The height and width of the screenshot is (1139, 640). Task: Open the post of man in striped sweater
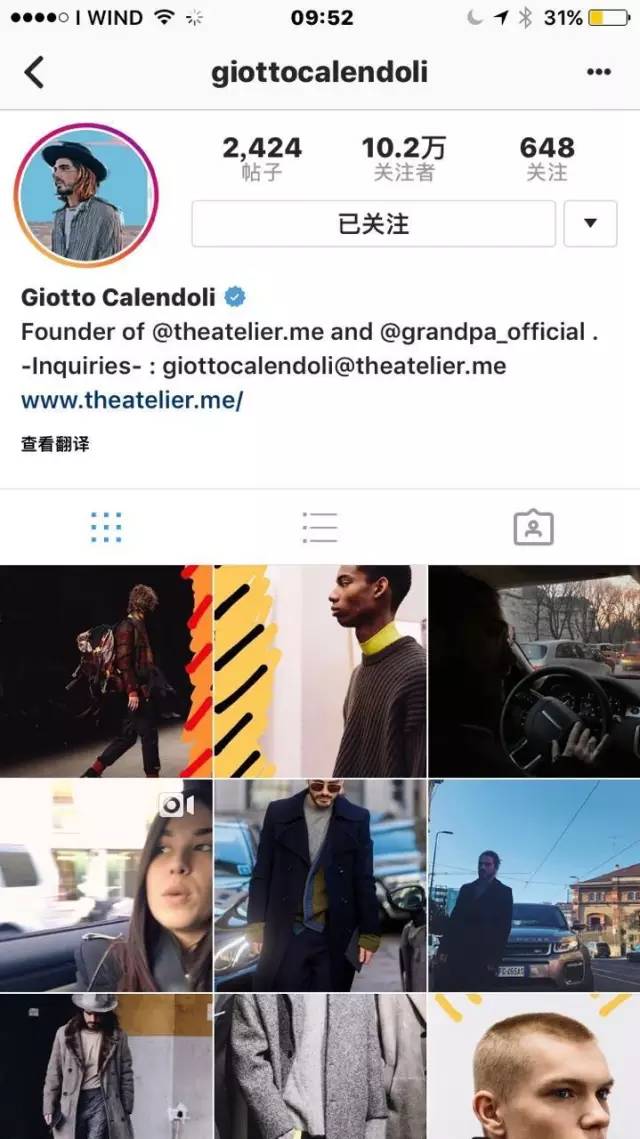coord(320,671)
